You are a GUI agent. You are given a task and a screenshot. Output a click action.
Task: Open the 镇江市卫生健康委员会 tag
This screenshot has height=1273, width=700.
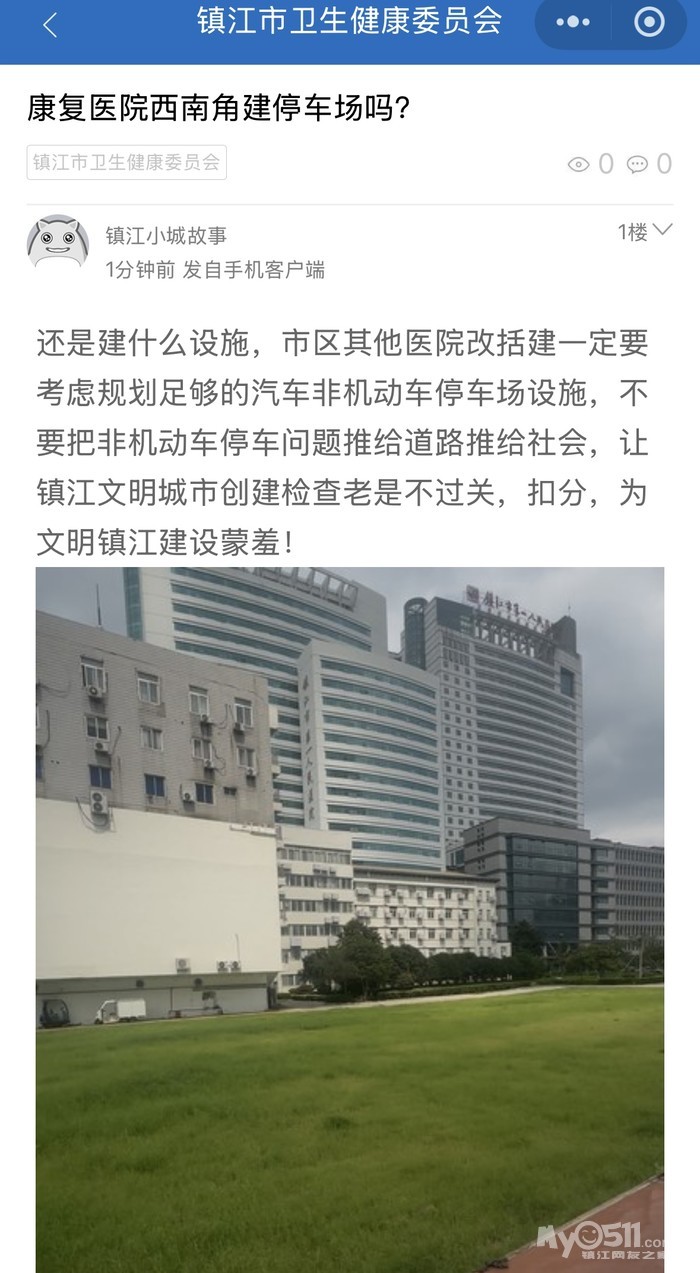127,163
